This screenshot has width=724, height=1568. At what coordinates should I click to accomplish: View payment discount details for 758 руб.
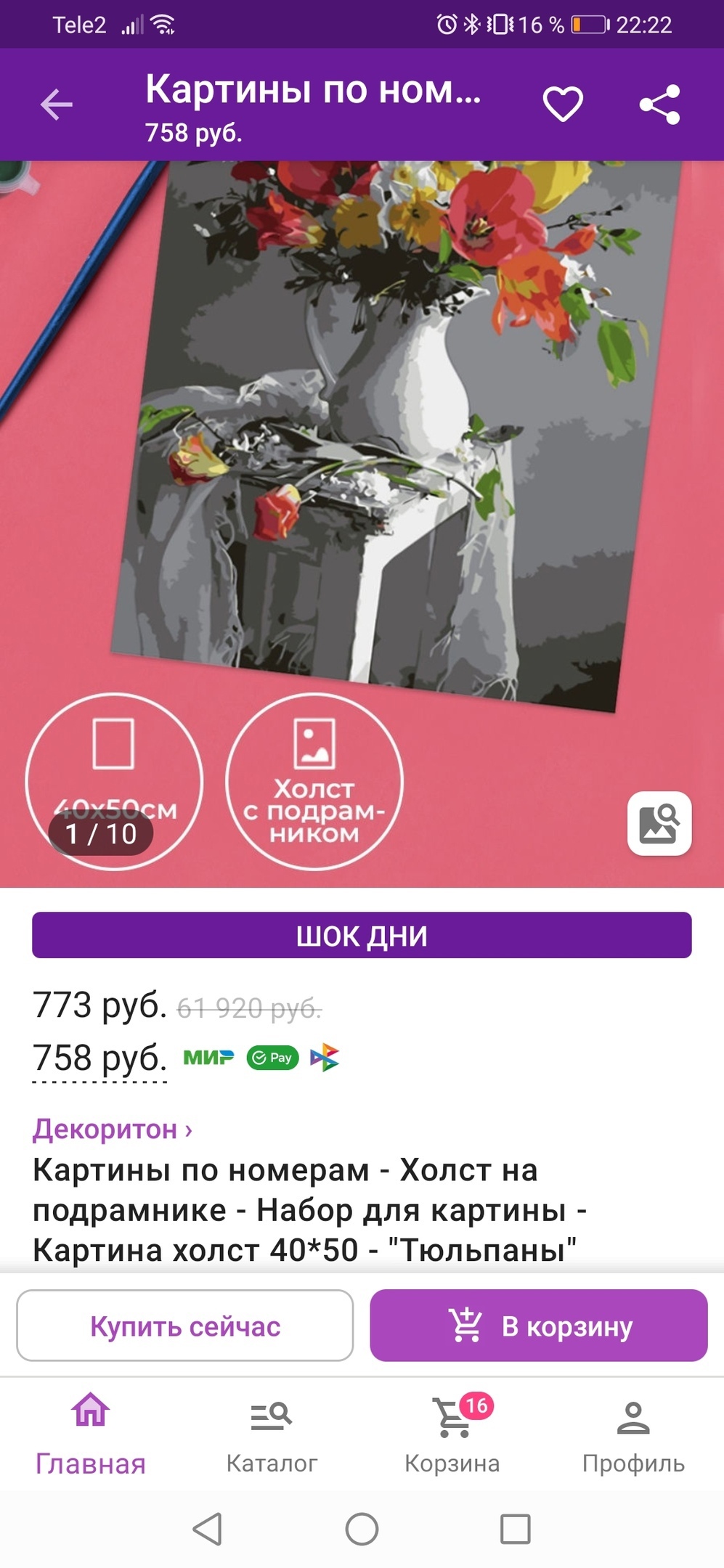click(99, 1058)
